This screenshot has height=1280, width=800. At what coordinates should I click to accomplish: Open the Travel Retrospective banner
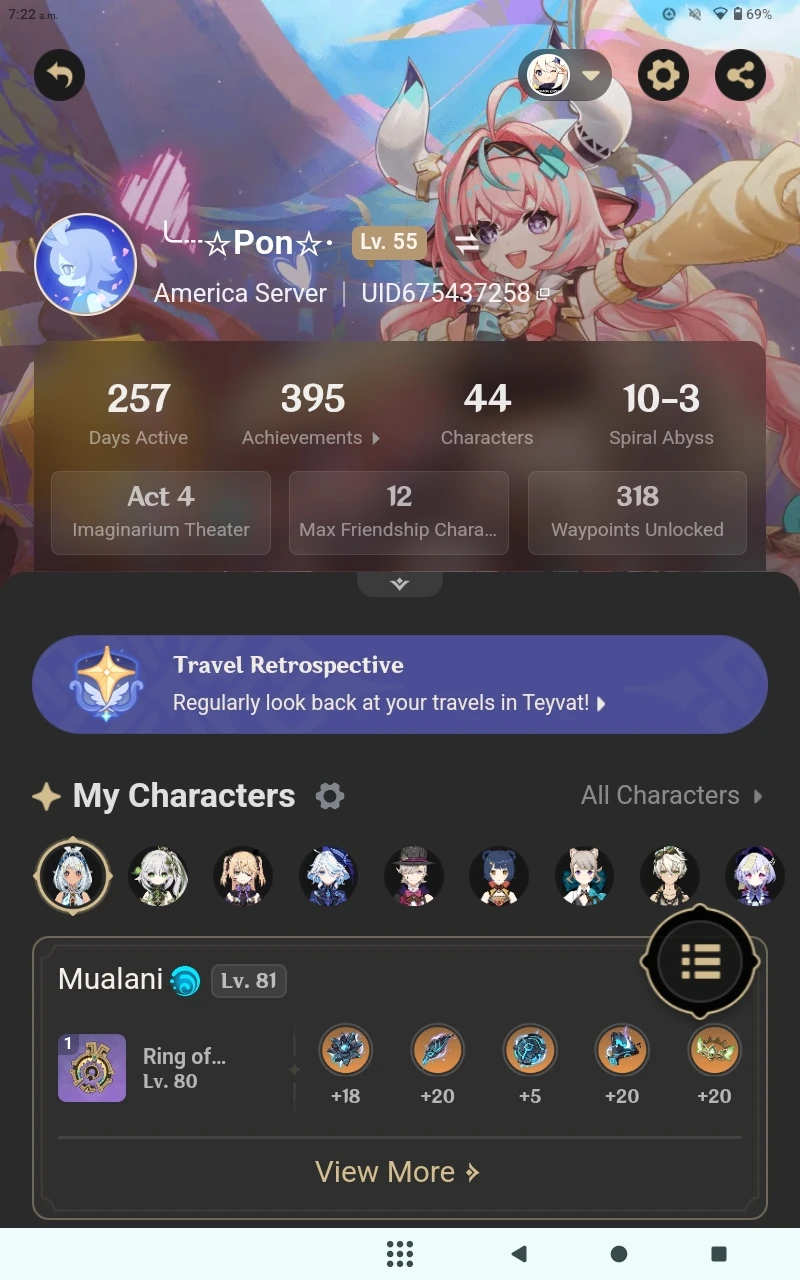400,685
